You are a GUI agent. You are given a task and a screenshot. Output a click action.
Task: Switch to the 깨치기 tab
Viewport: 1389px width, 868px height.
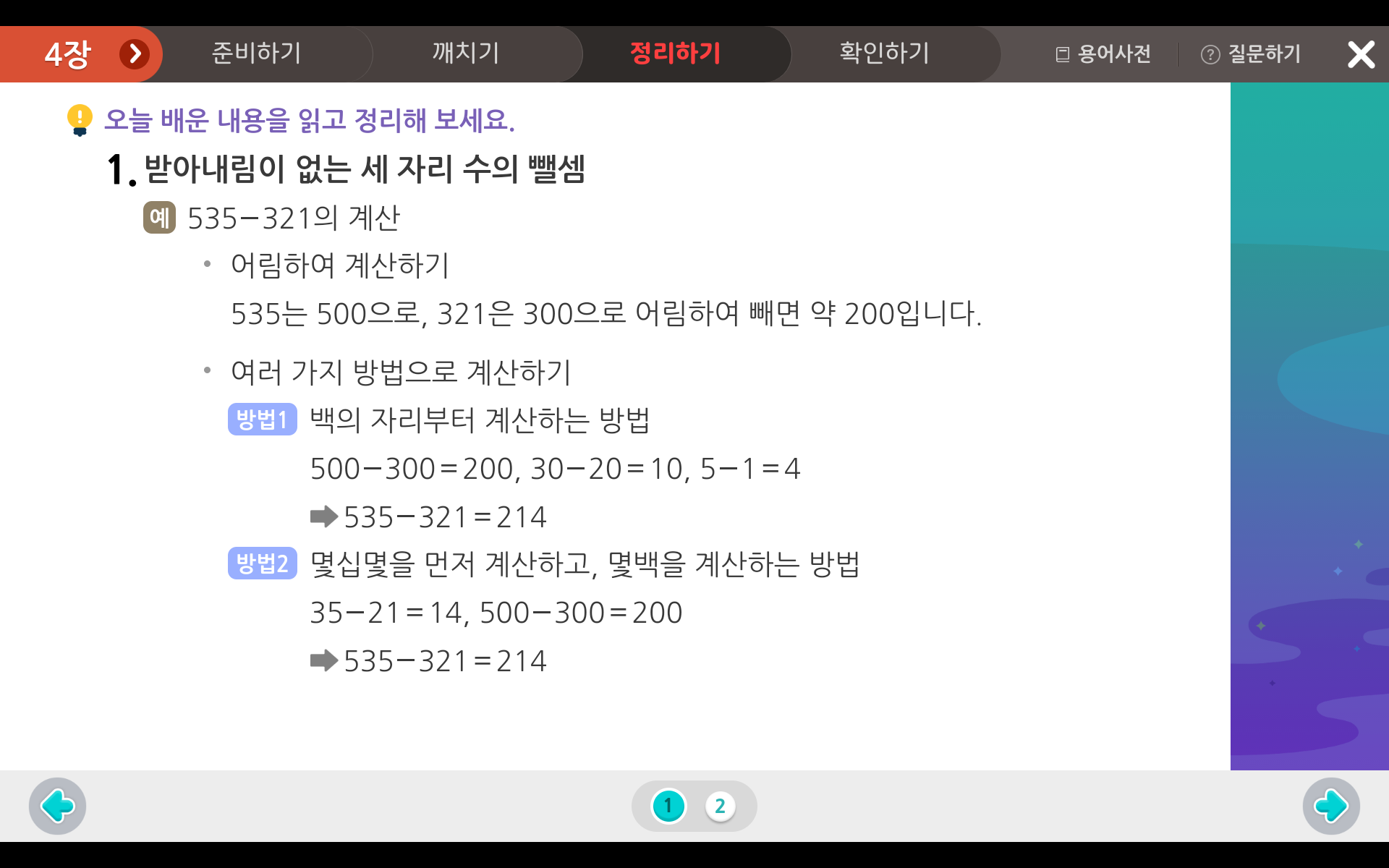pos(466,54)
